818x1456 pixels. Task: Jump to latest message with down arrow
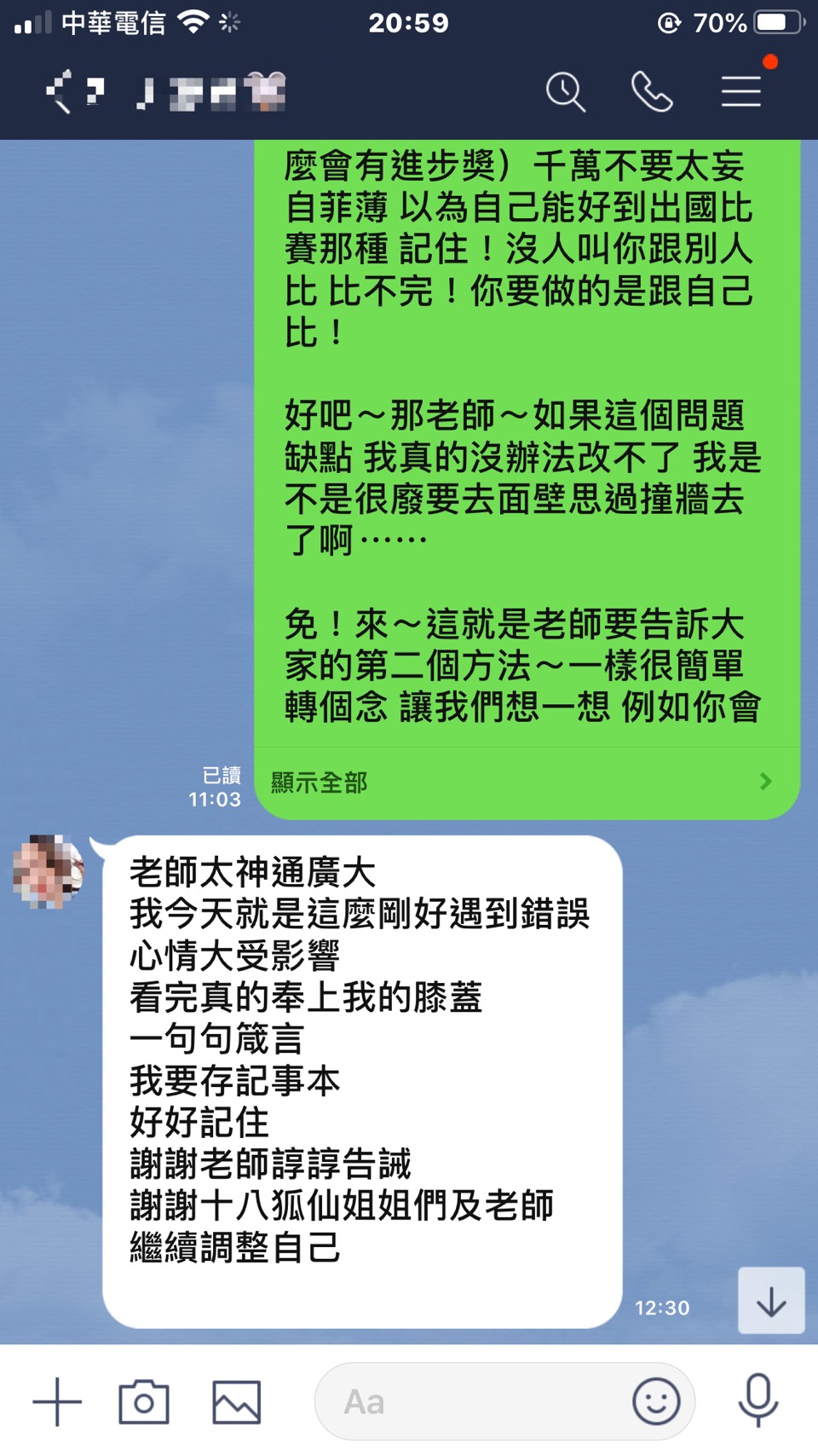tap(771, 1301)
